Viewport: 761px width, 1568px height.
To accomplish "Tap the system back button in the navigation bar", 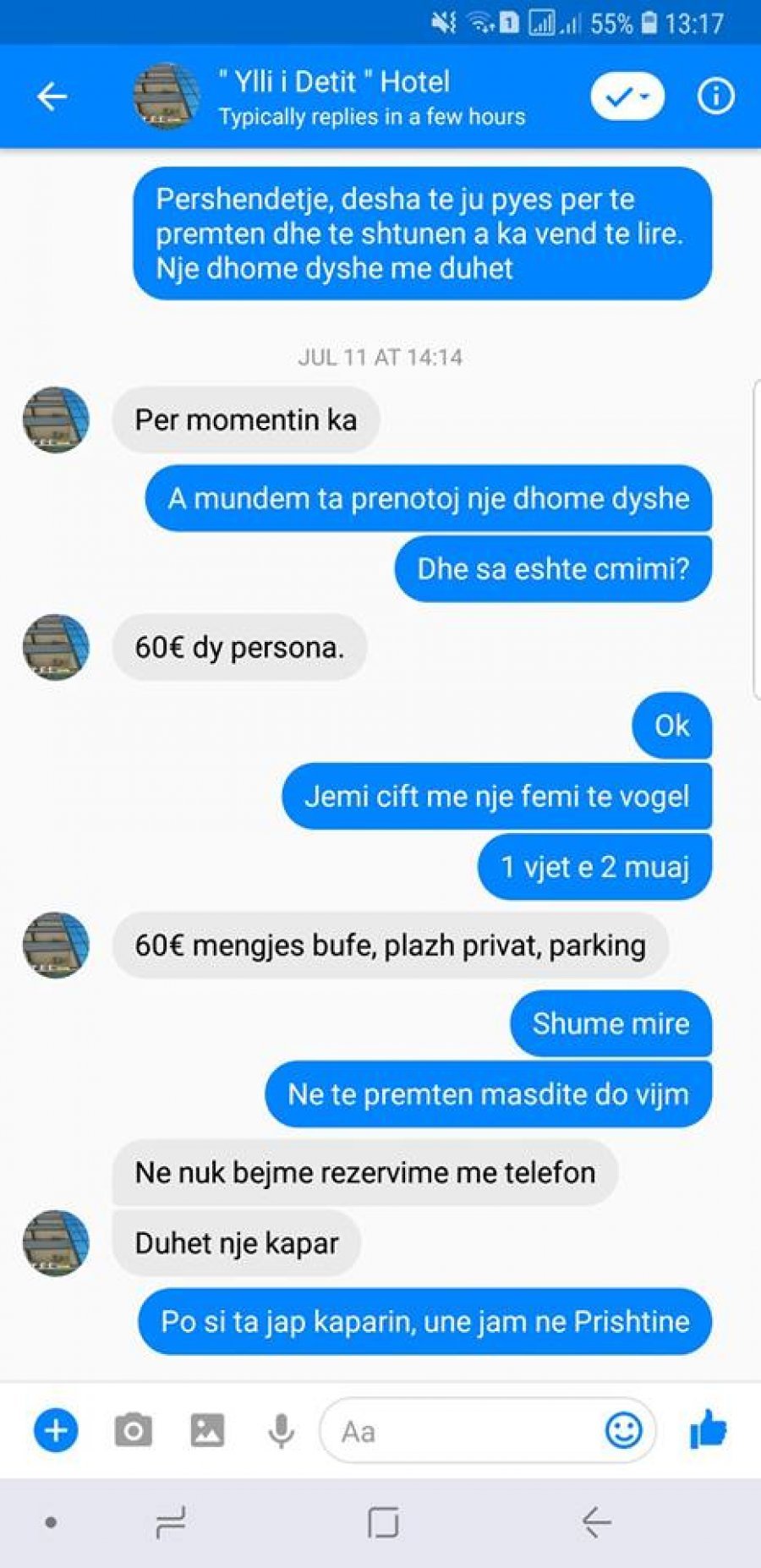I will click(596, 1522).
